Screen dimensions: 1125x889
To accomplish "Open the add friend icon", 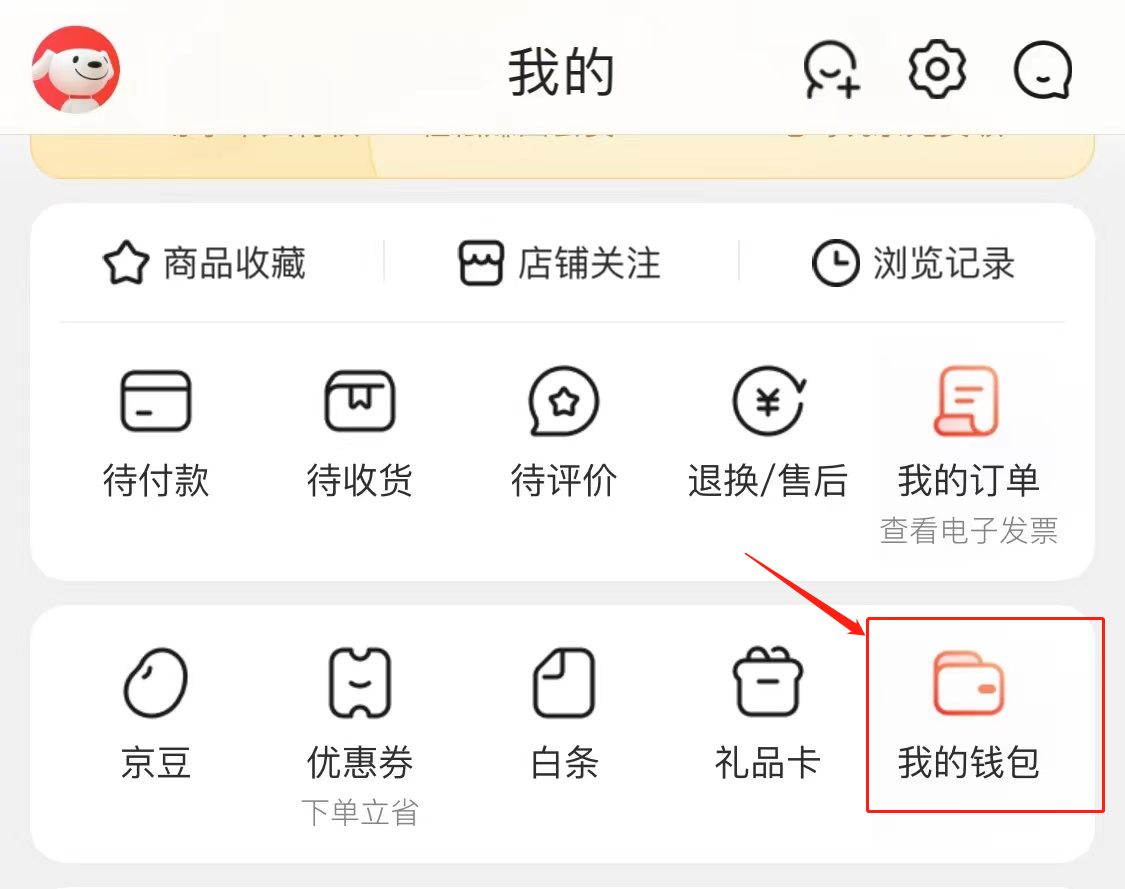I will (832, 70).
